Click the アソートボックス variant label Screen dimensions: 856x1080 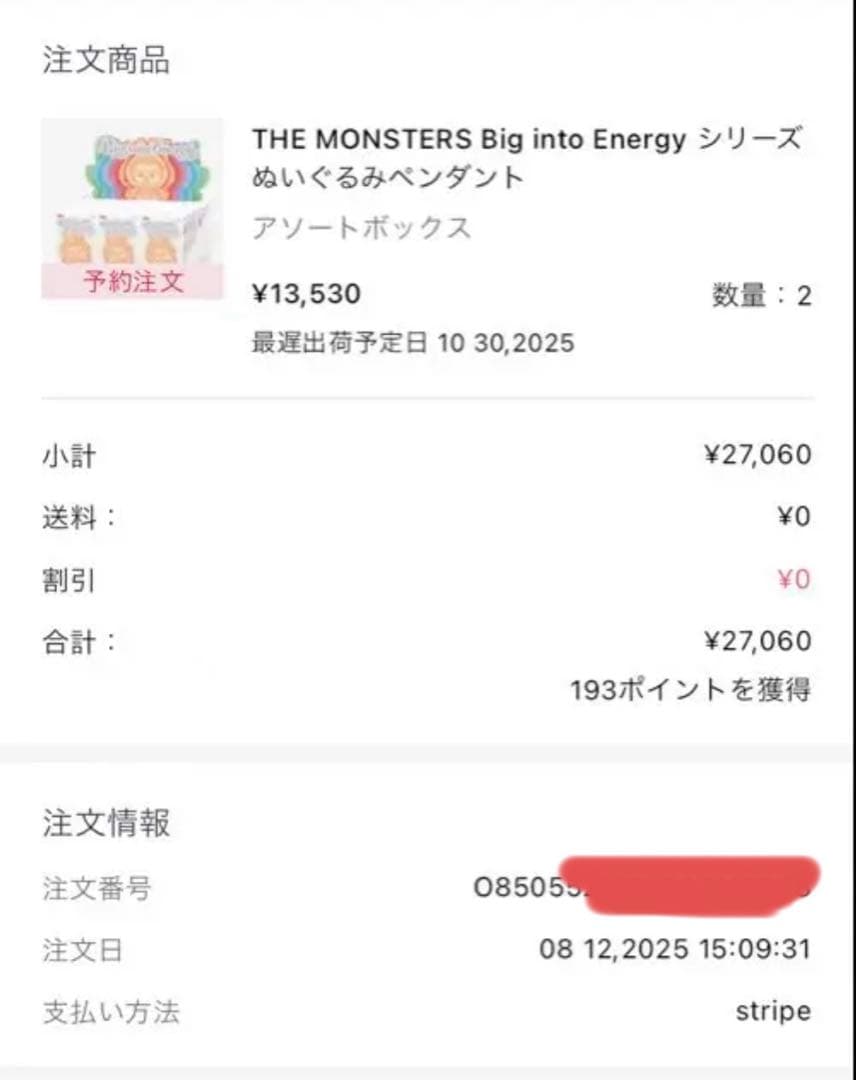[x=360, y=228]
